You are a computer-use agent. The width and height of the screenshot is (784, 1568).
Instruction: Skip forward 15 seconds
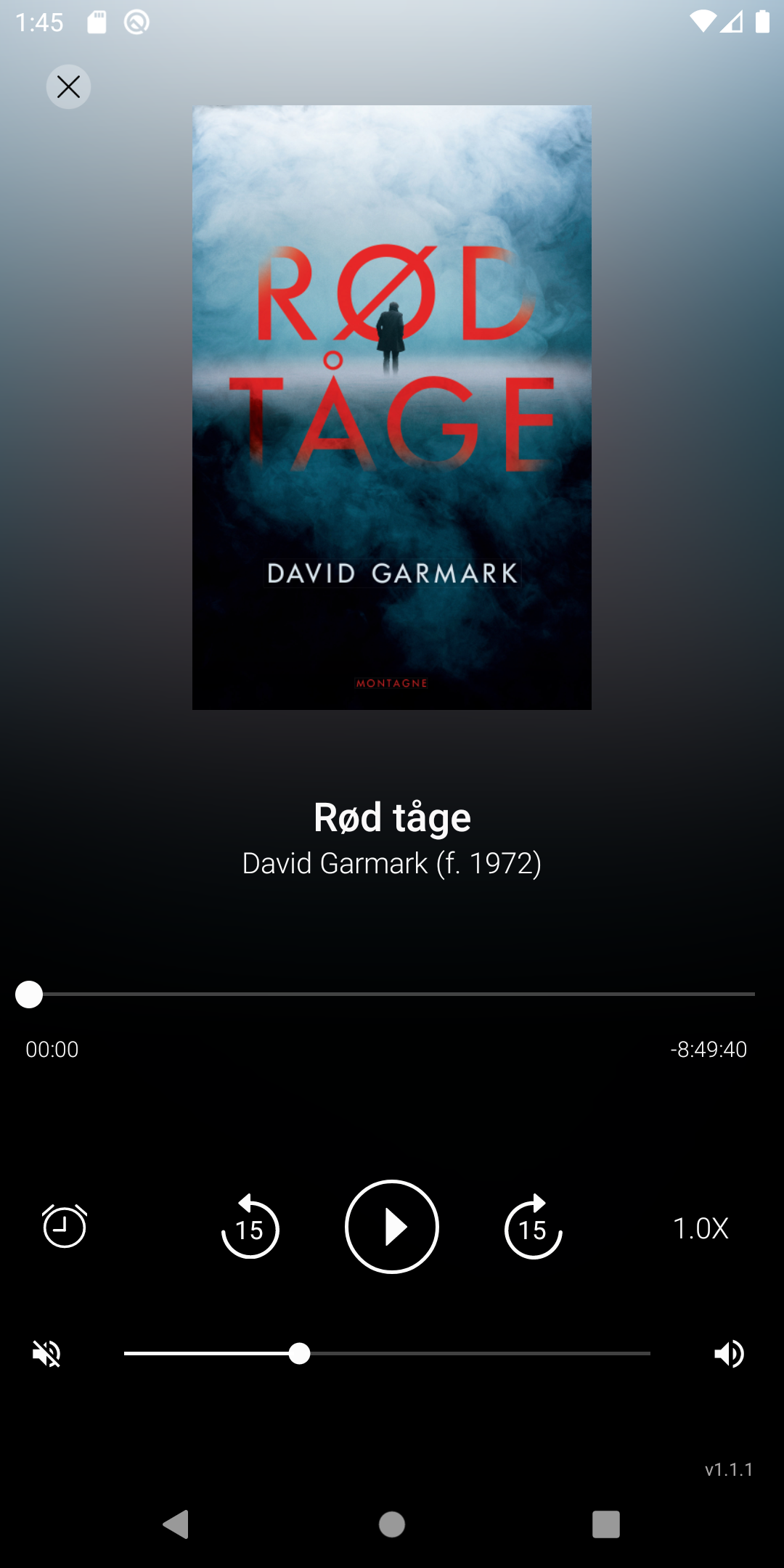pos(534,1227)
